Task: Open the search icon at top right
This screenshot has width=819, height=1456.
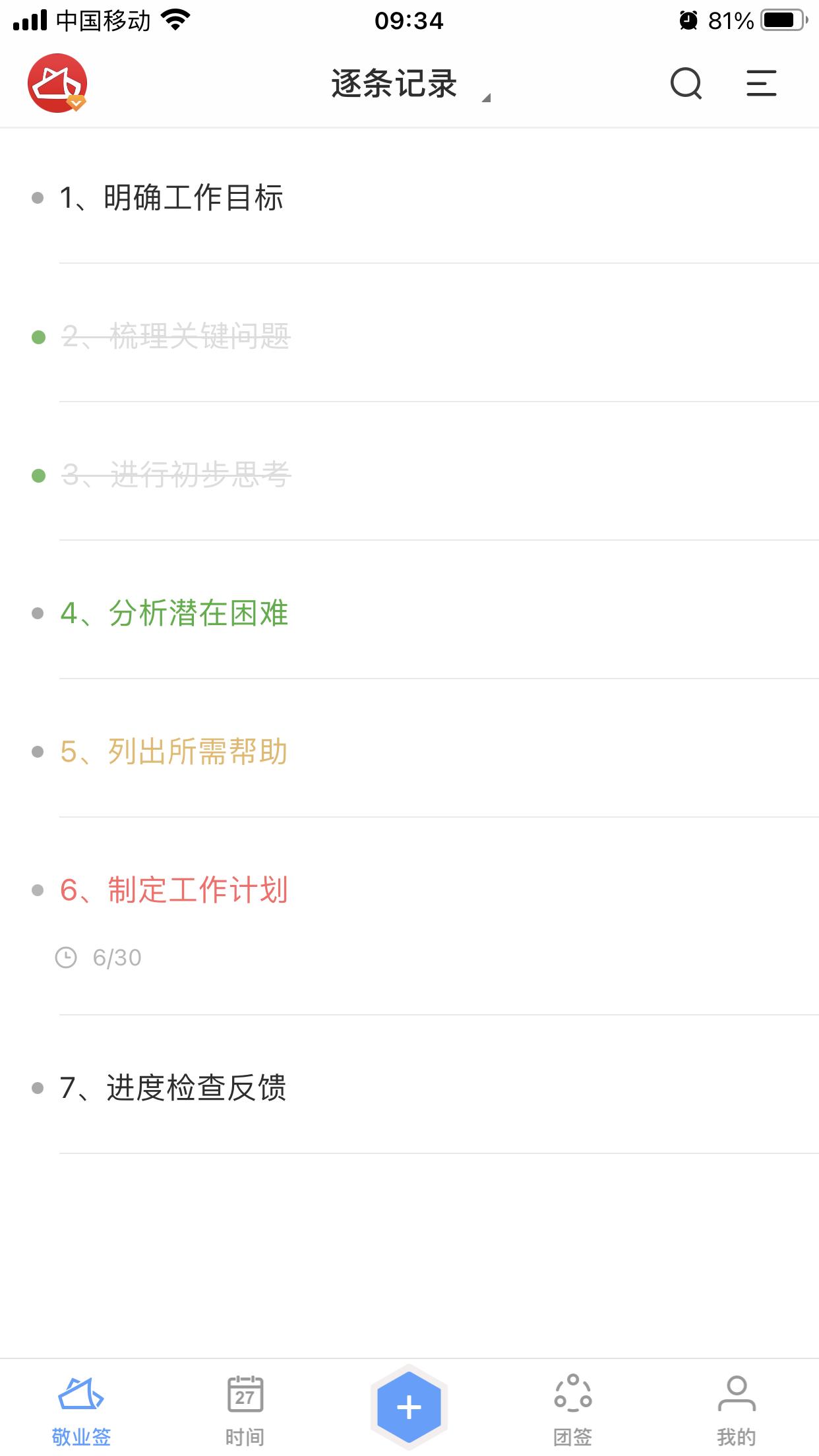Action: [x=686, y=84]
